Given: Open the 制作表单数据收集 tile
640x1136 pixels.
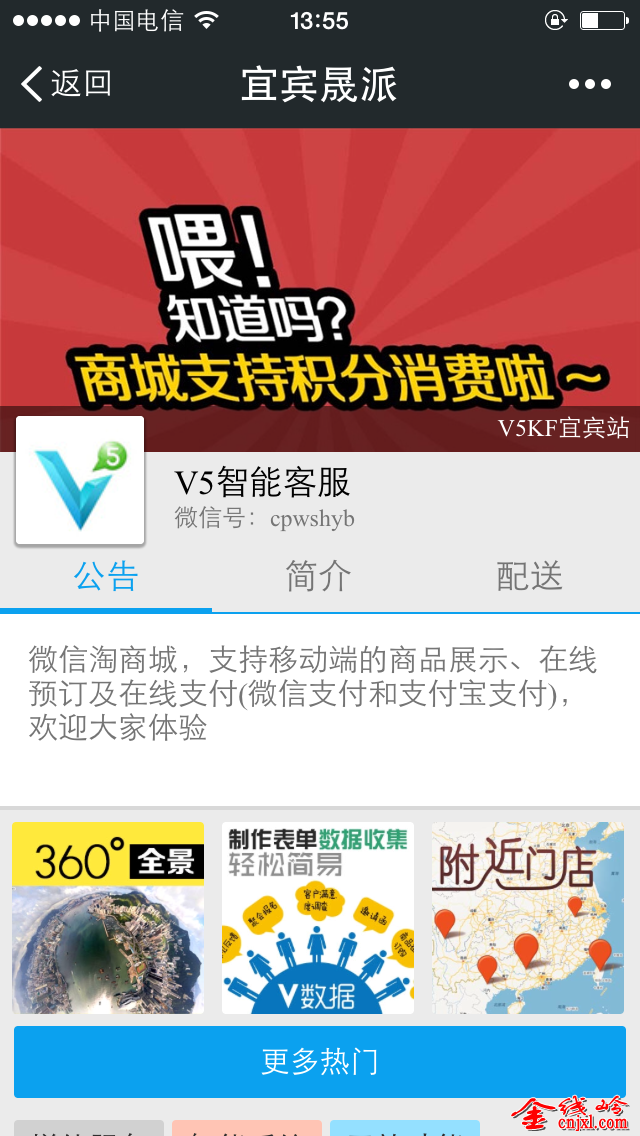Looking at the screenshot, I should [318, 918].
